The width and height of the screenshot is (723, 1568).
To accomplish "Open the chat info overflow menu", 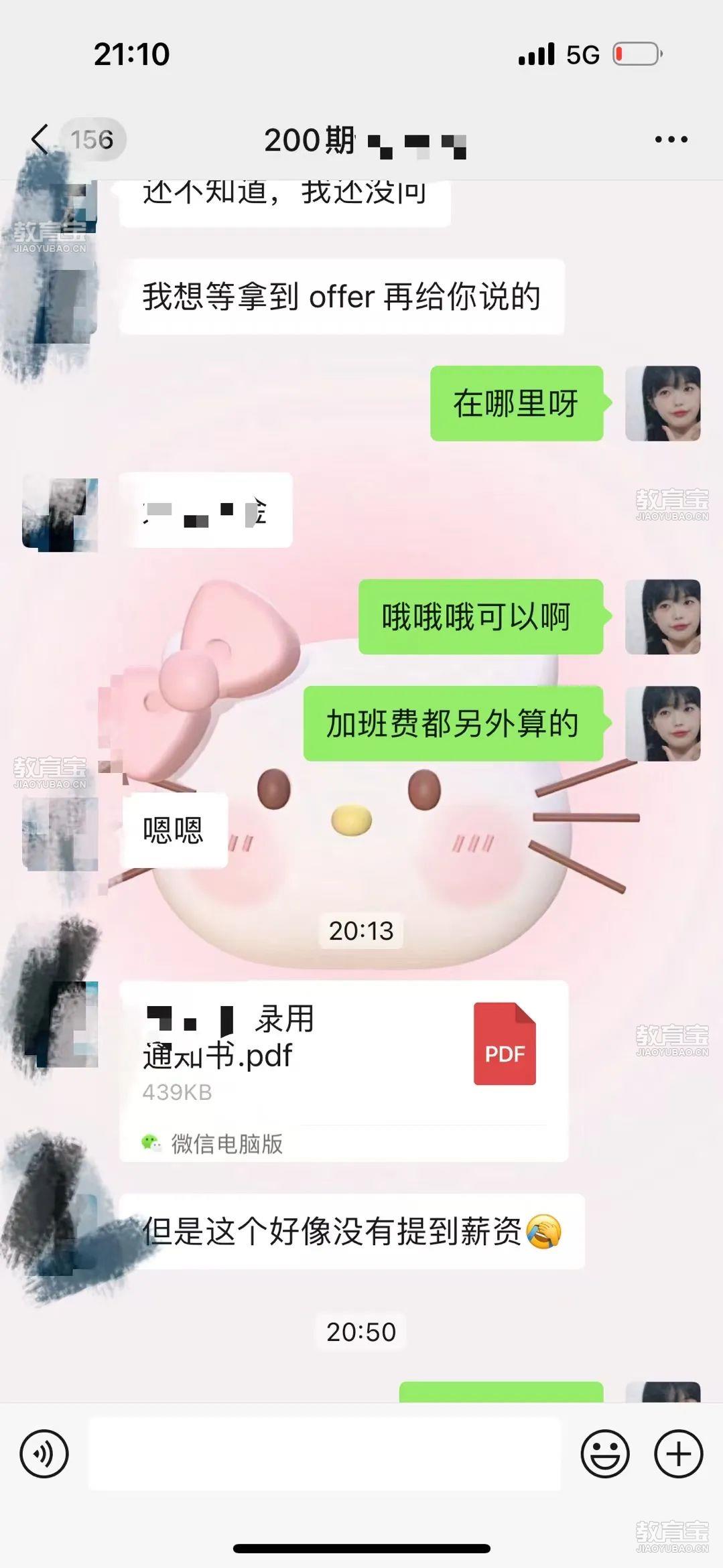I will 671,139.
